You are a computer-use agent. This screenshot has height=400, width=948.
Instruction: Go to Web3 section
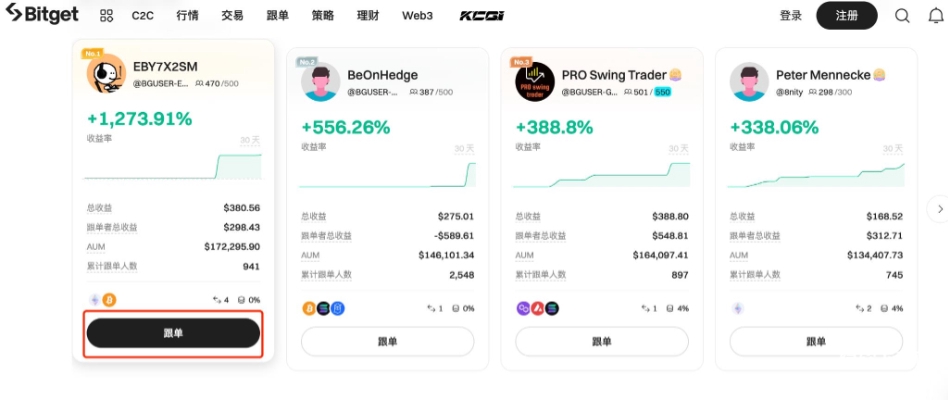pyautogui.click(x=417, y=16)
